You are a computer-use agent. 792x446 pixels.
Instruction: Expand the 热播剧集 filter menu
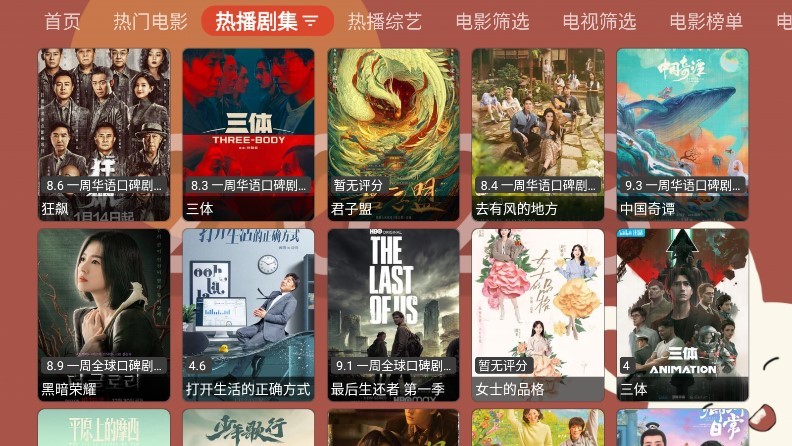pos(310,21)
